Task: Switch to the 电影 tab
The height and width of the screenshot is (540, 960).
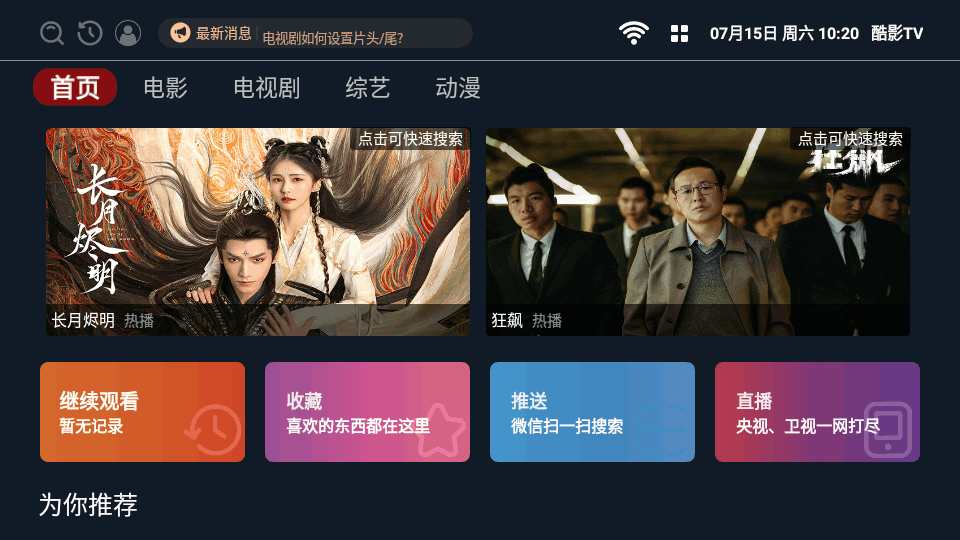Action: coord(165,88)
